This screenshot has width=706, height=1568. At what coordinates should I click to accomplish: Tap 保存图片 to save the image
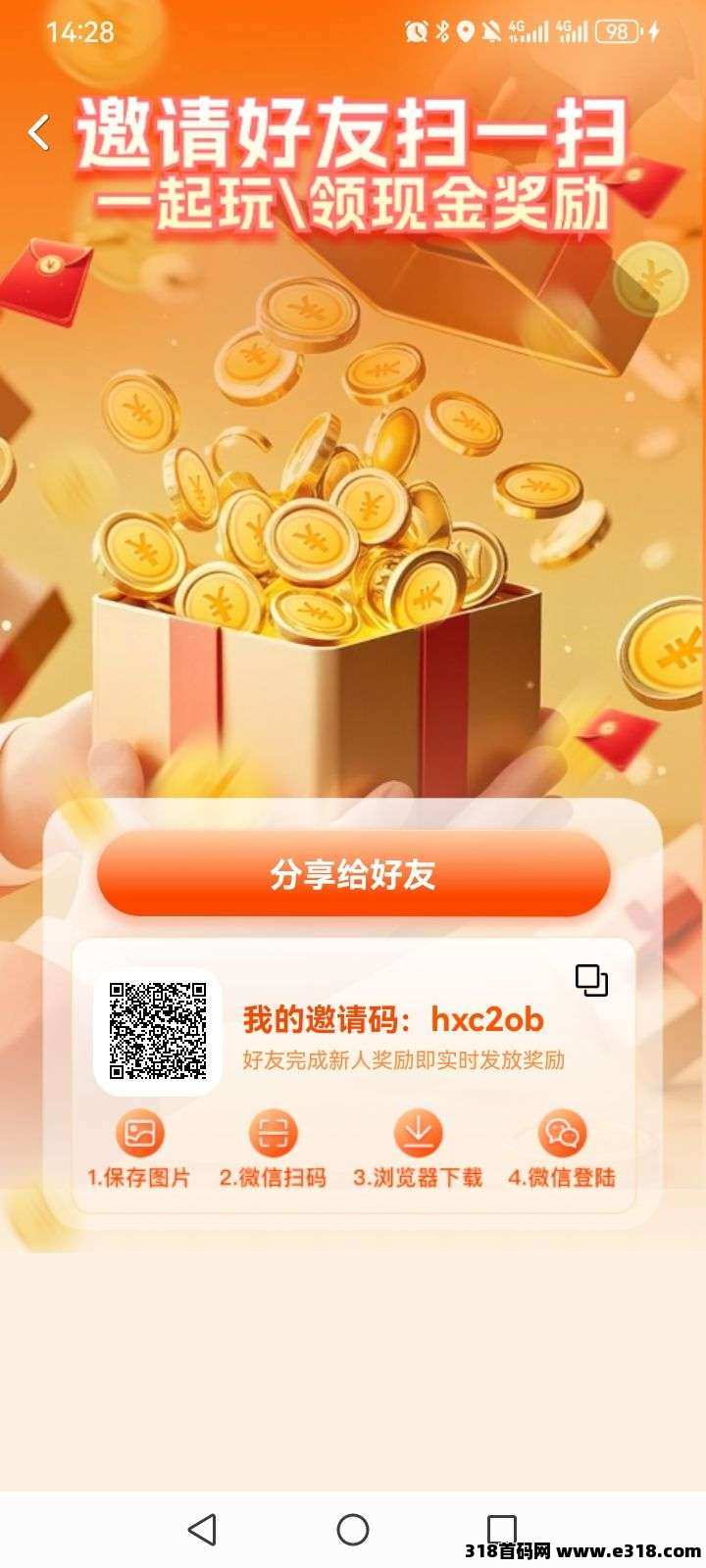point(140,1136)
